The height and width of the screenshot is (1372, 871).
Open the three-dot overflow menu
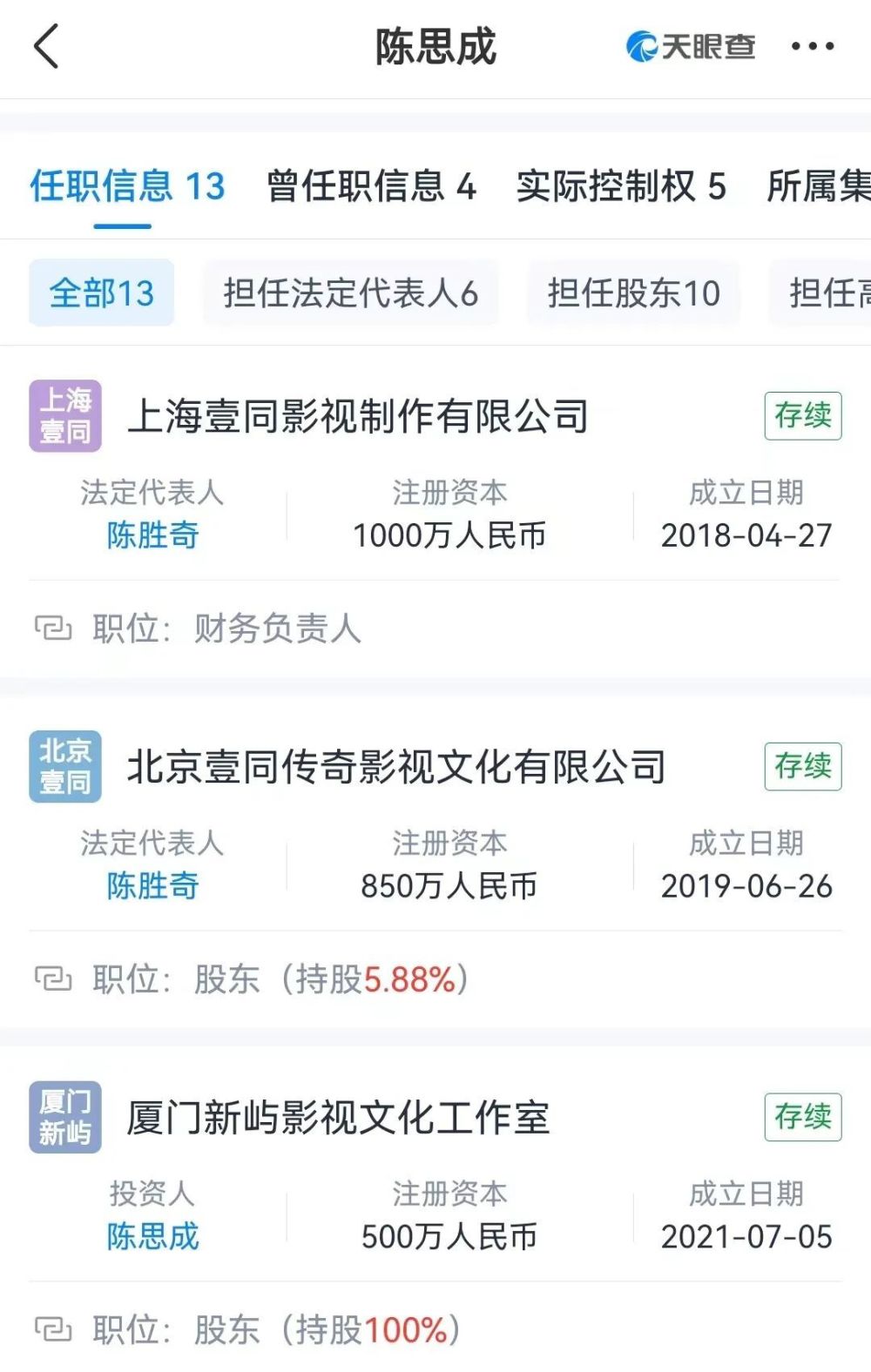(812, 46)
